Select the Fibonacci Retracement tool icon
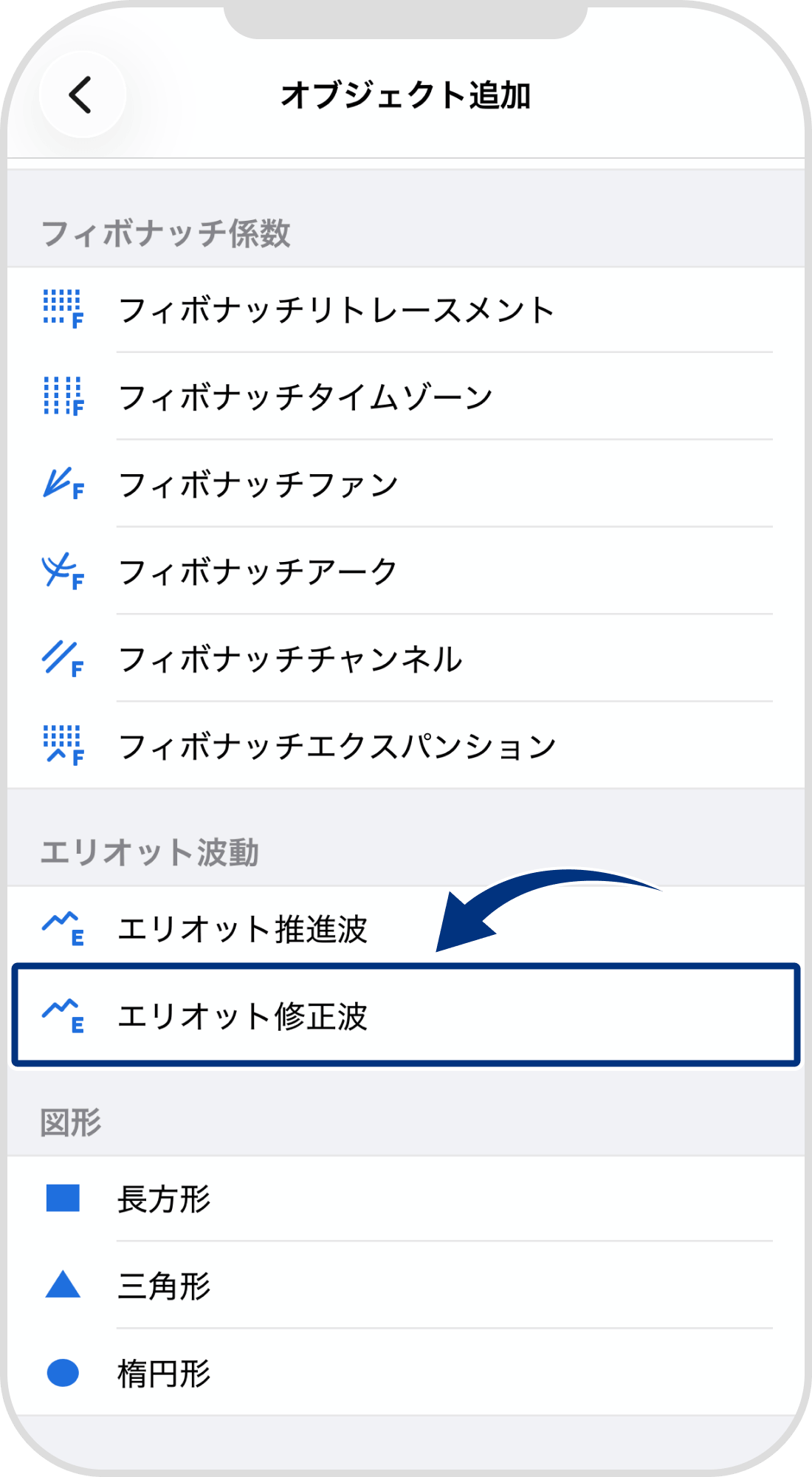Screen dimensions: 812x1477 [x=63, y=310]
